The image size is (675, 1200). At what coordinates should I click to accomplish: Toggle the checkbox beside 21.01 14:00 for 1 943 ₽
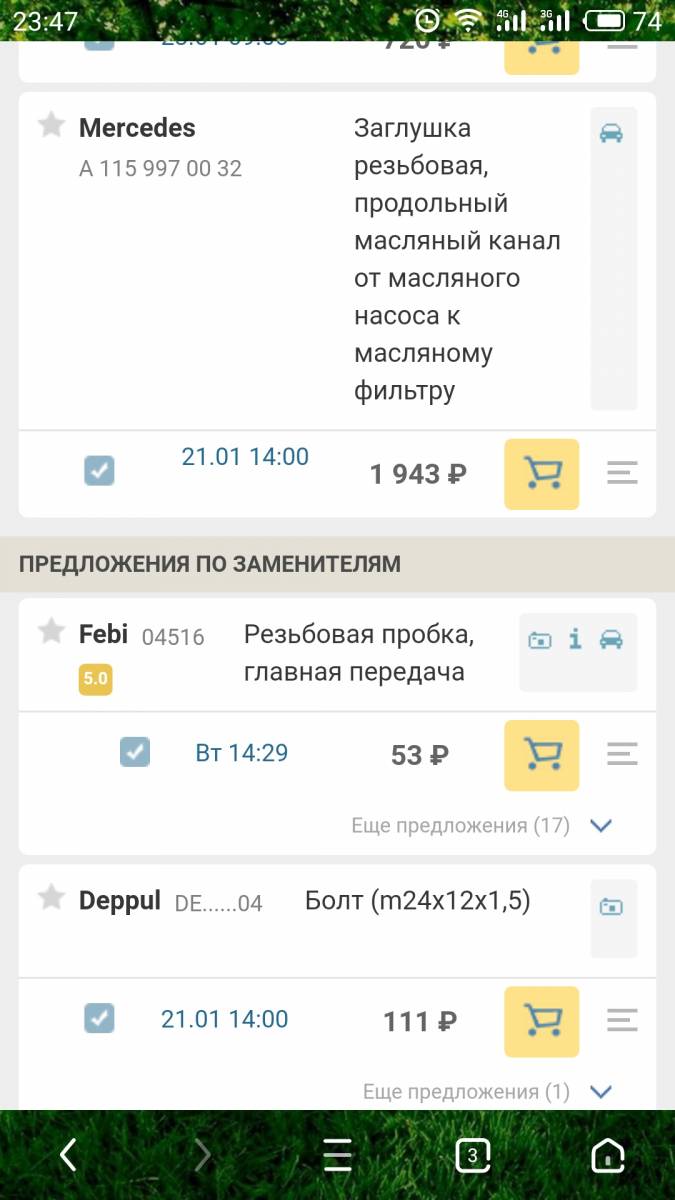(99, 470)
